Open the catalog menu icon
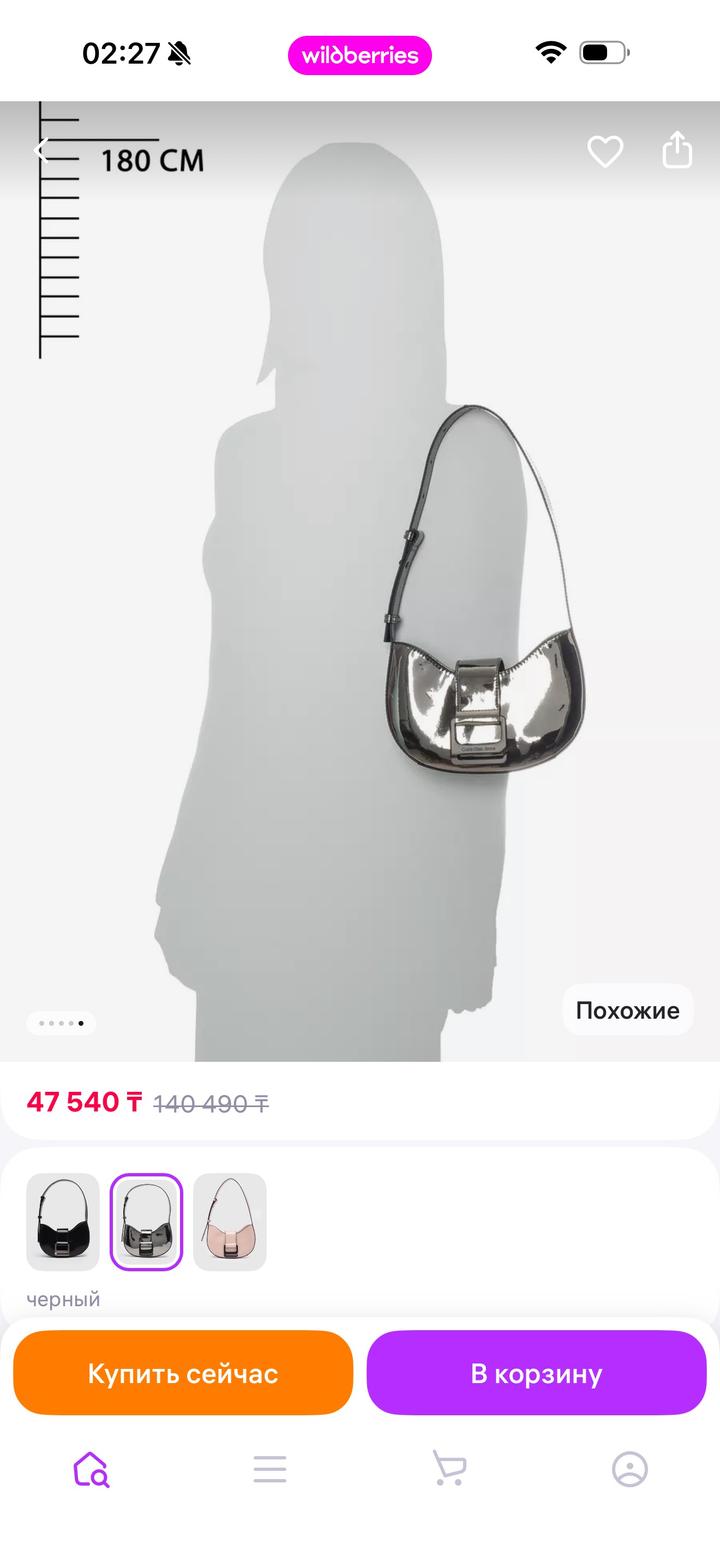Screen dimensions: 720x1564 [270, 1469]
